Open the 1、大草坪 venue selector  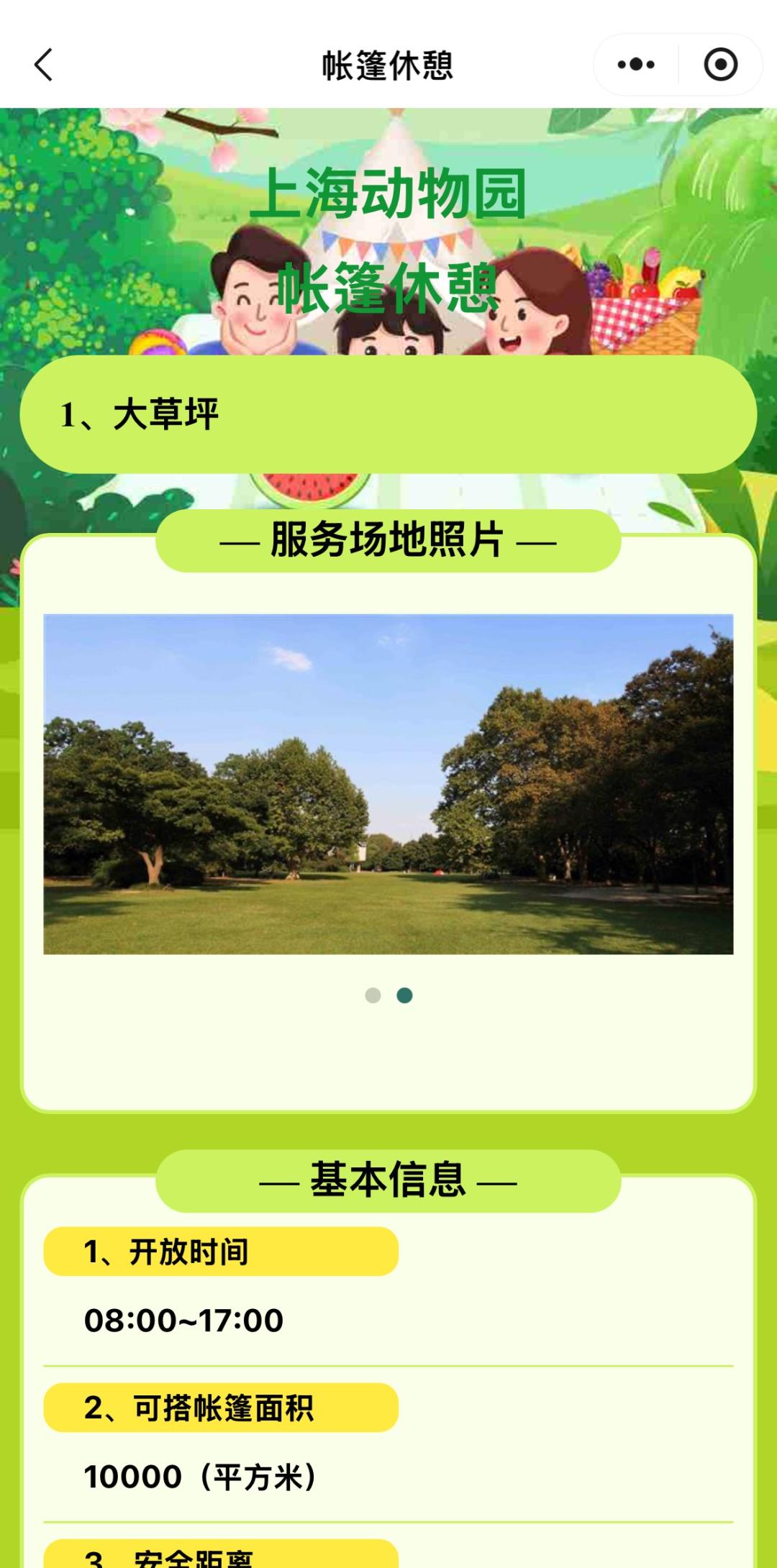pos(388,414)
